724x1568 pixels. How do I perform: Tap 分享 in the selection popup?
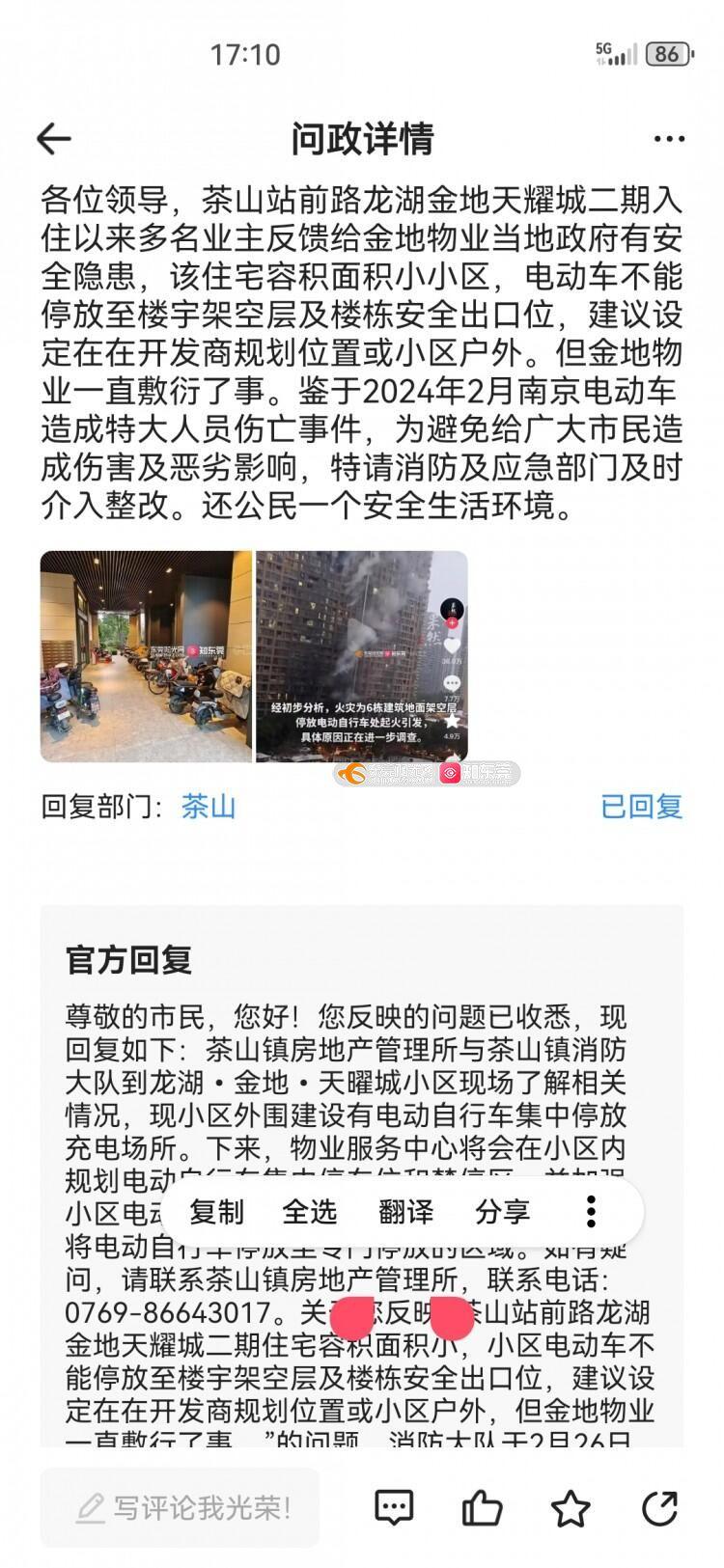pyautogui.click(x=502, y=1211)
